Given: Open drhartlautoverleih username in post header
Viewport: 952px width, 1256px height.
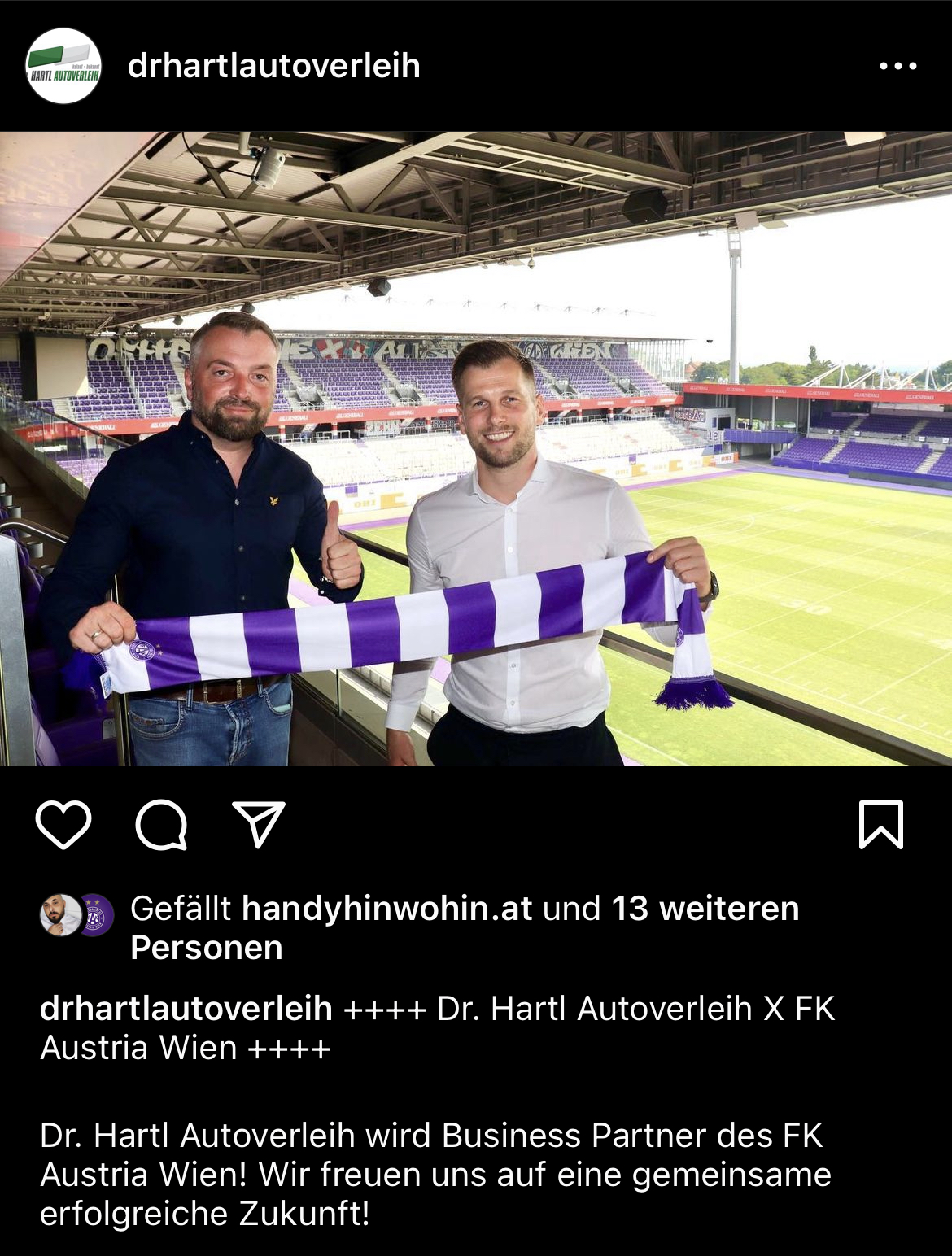Looking at the screenshot, I should click(273, 66).
